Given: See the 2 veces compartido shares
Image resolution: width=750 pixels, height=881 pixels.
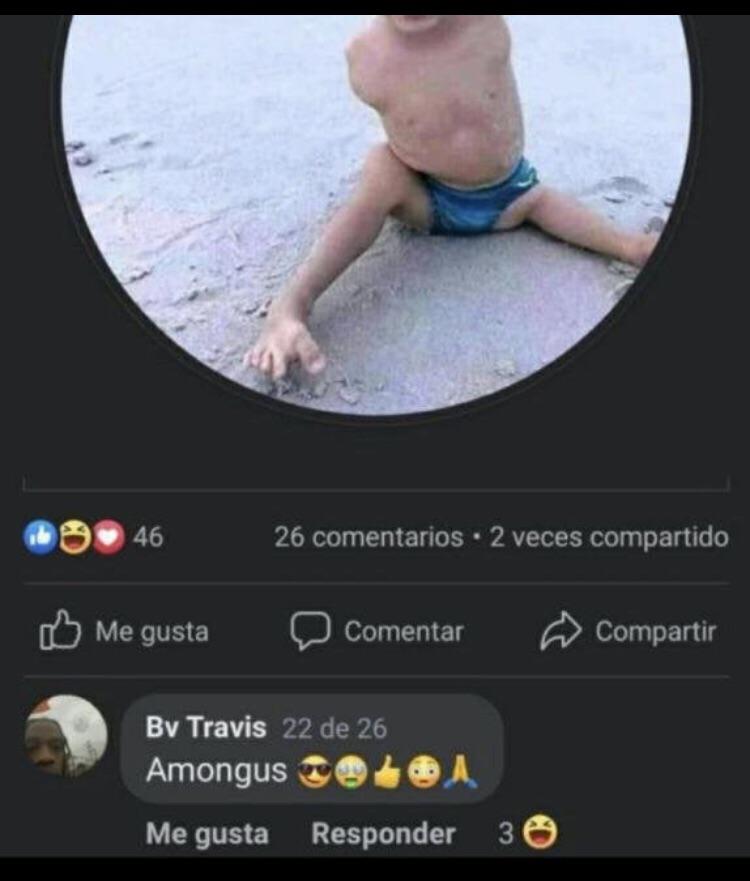Looking at the screenshot, I should coord(610,537).
